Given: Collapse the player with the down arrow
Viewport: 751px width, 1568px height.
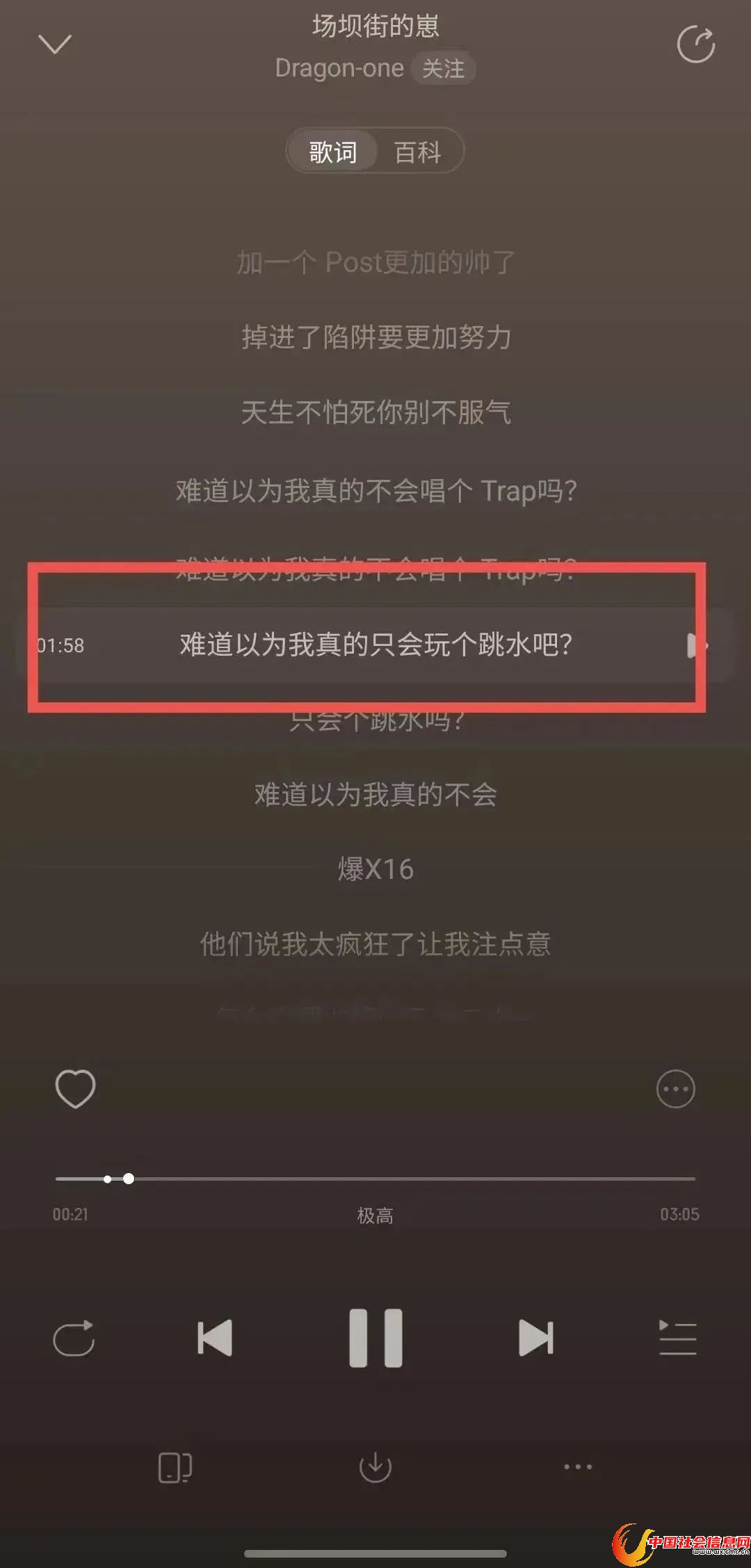Looking at the screenshot, I should [54, 45].
